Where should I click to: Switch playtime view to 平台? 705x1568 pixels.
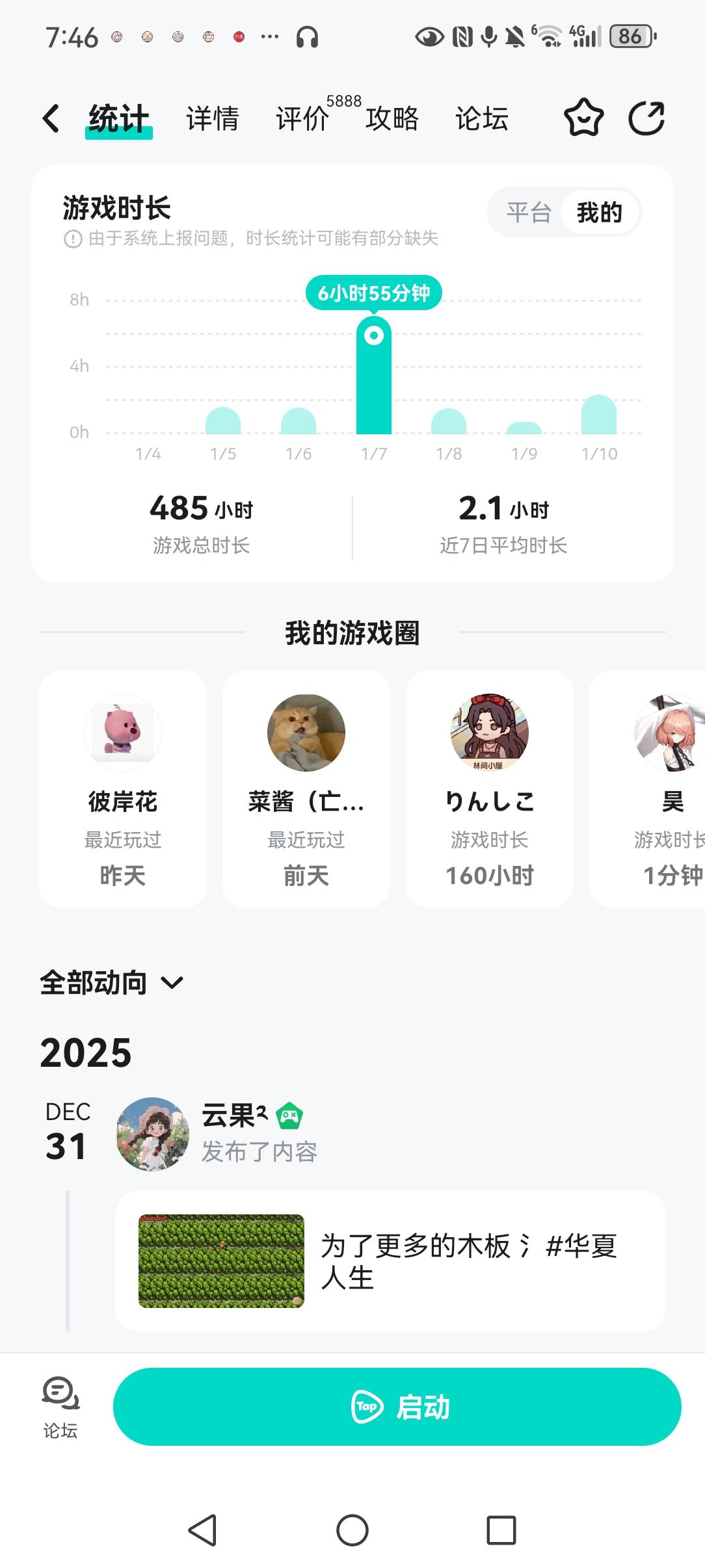(x=528, y=213)
